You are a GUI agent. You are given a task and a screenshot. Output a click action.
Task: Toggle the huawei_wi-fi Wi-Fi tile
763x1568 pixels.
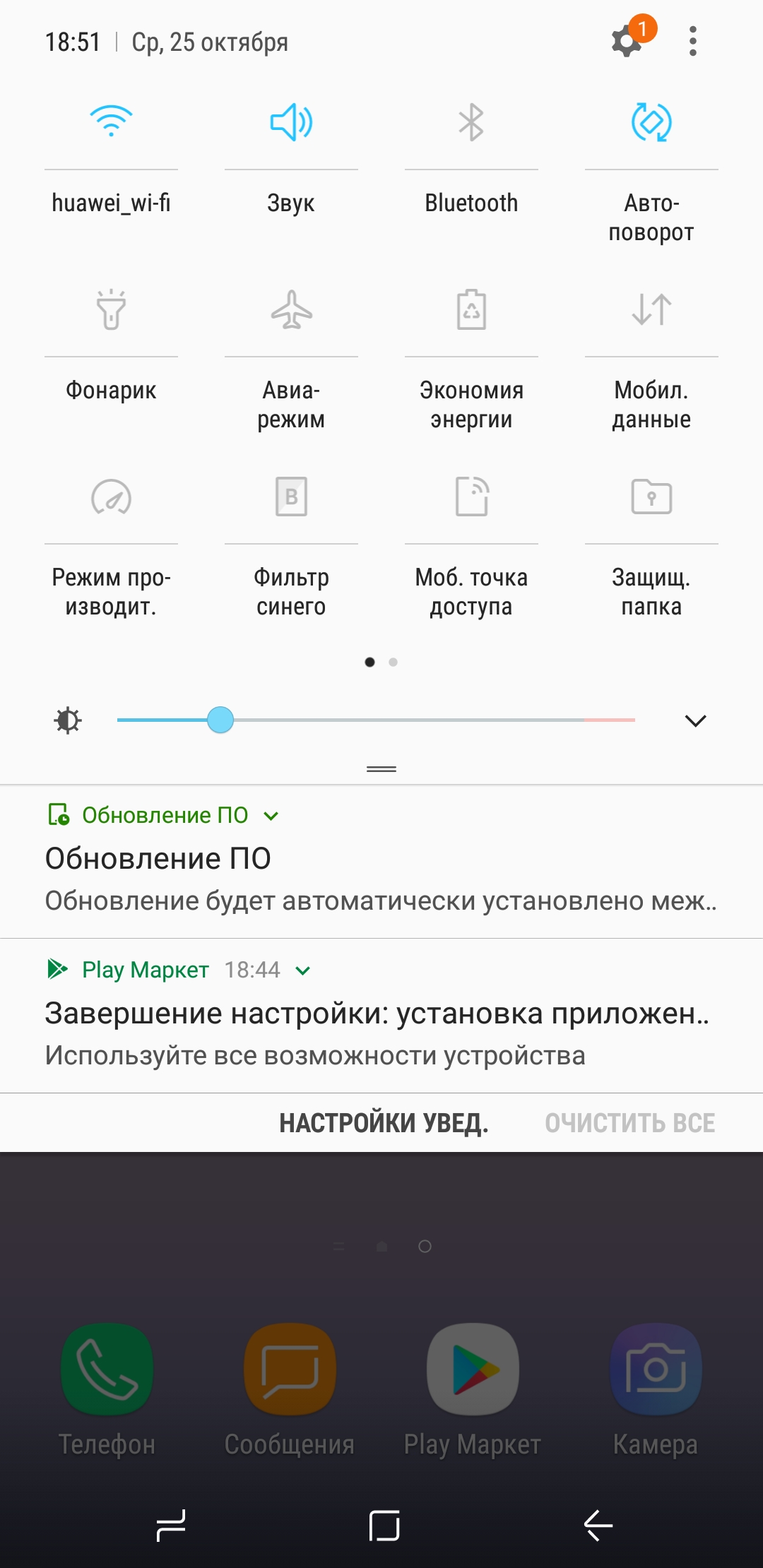111,122
